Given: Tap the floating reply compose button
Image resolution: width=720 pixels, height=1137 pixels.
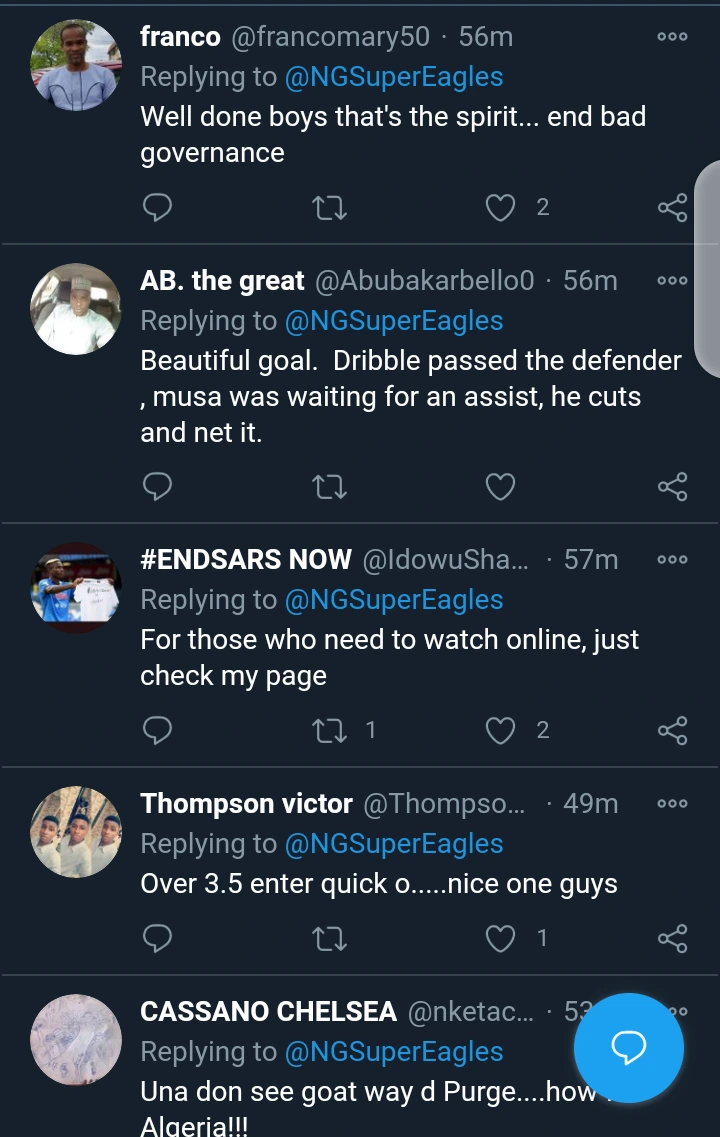Looking at the screenshot, I should 629,1048.
